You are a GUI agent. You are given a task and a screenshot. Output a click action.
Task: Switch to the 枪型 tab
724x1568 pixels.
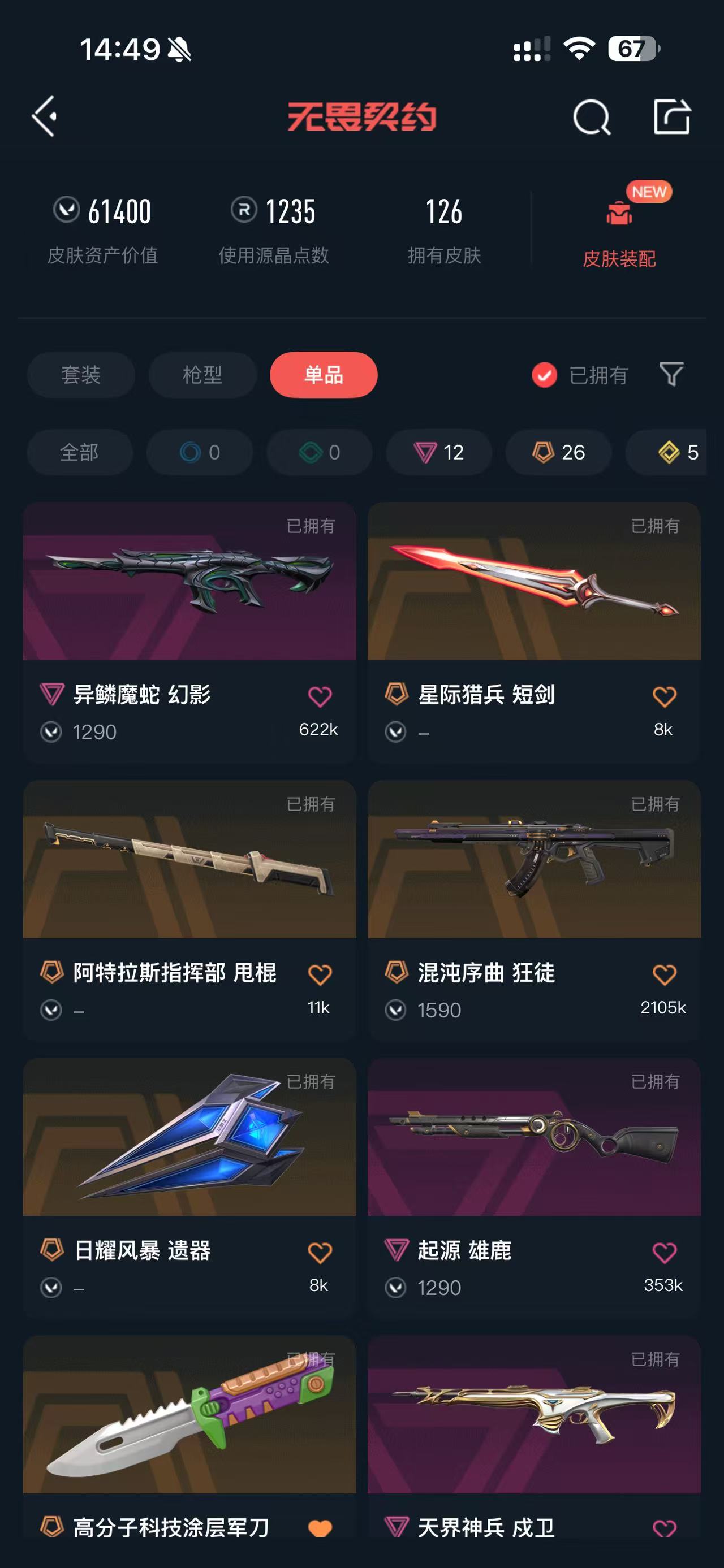click(x=202, y=374)
